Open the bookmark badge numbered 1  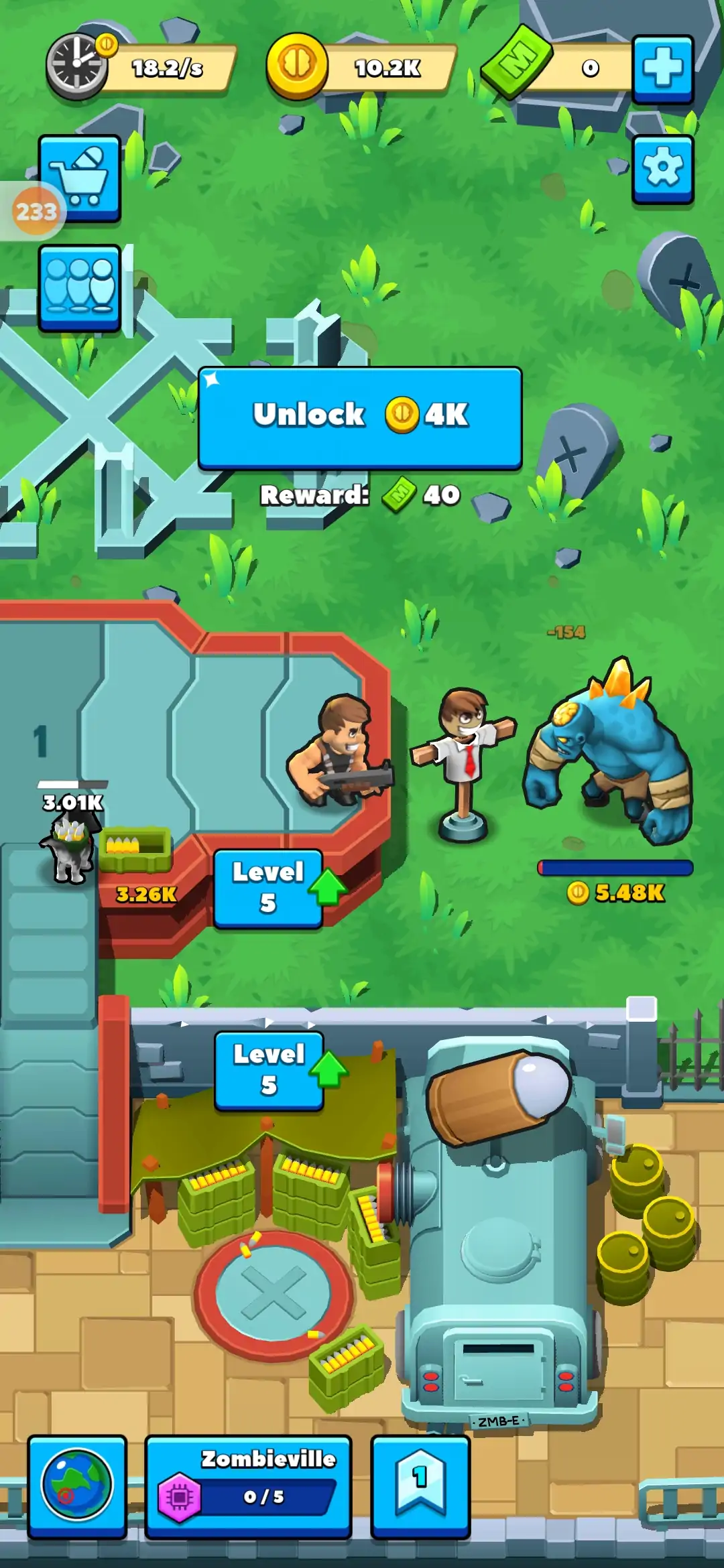tap(420, 1485)
